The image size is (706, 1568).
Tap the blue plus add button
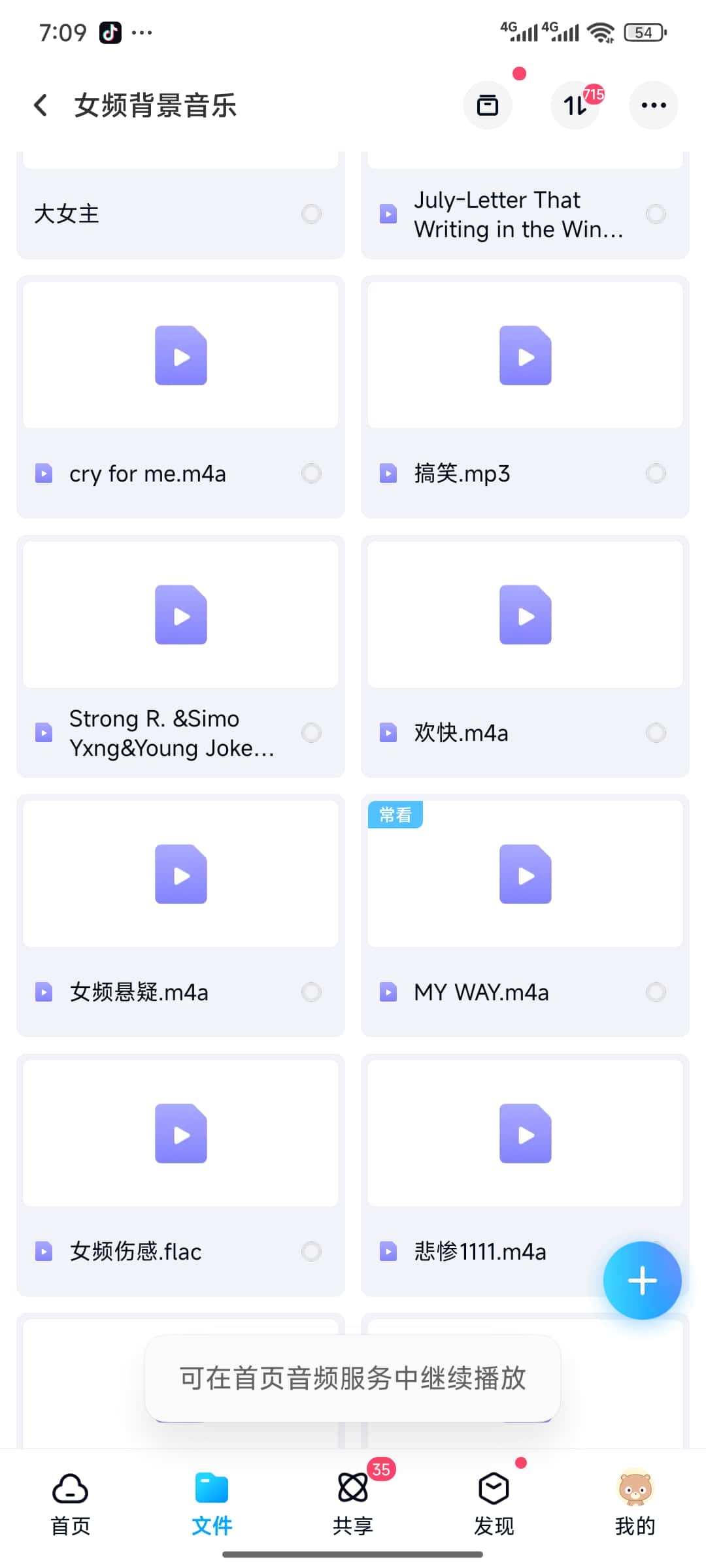643,1281
